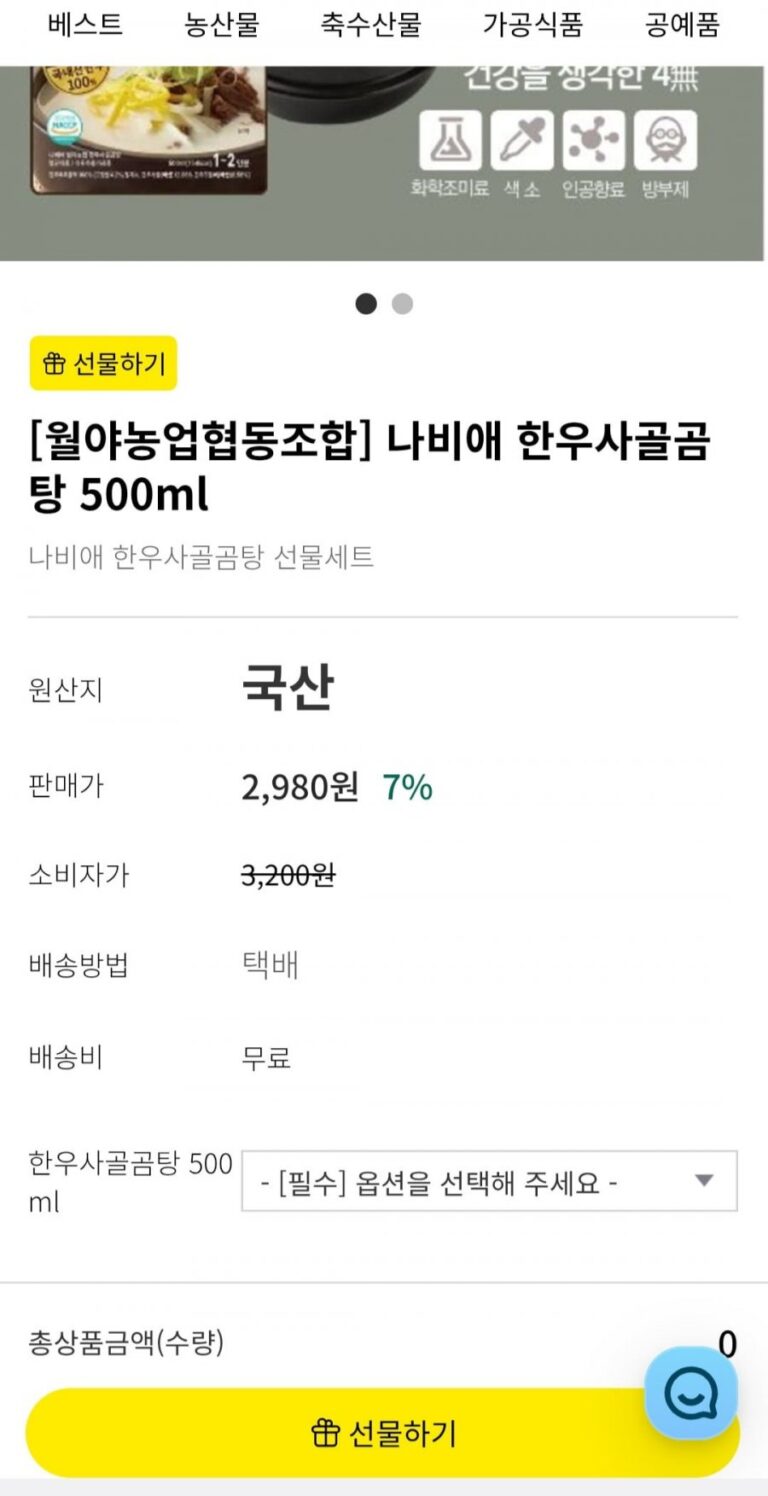Viewport: 768px width, 1496px height.
Task: Select the 가공식품 tab
Action: (x=532, y=25)
